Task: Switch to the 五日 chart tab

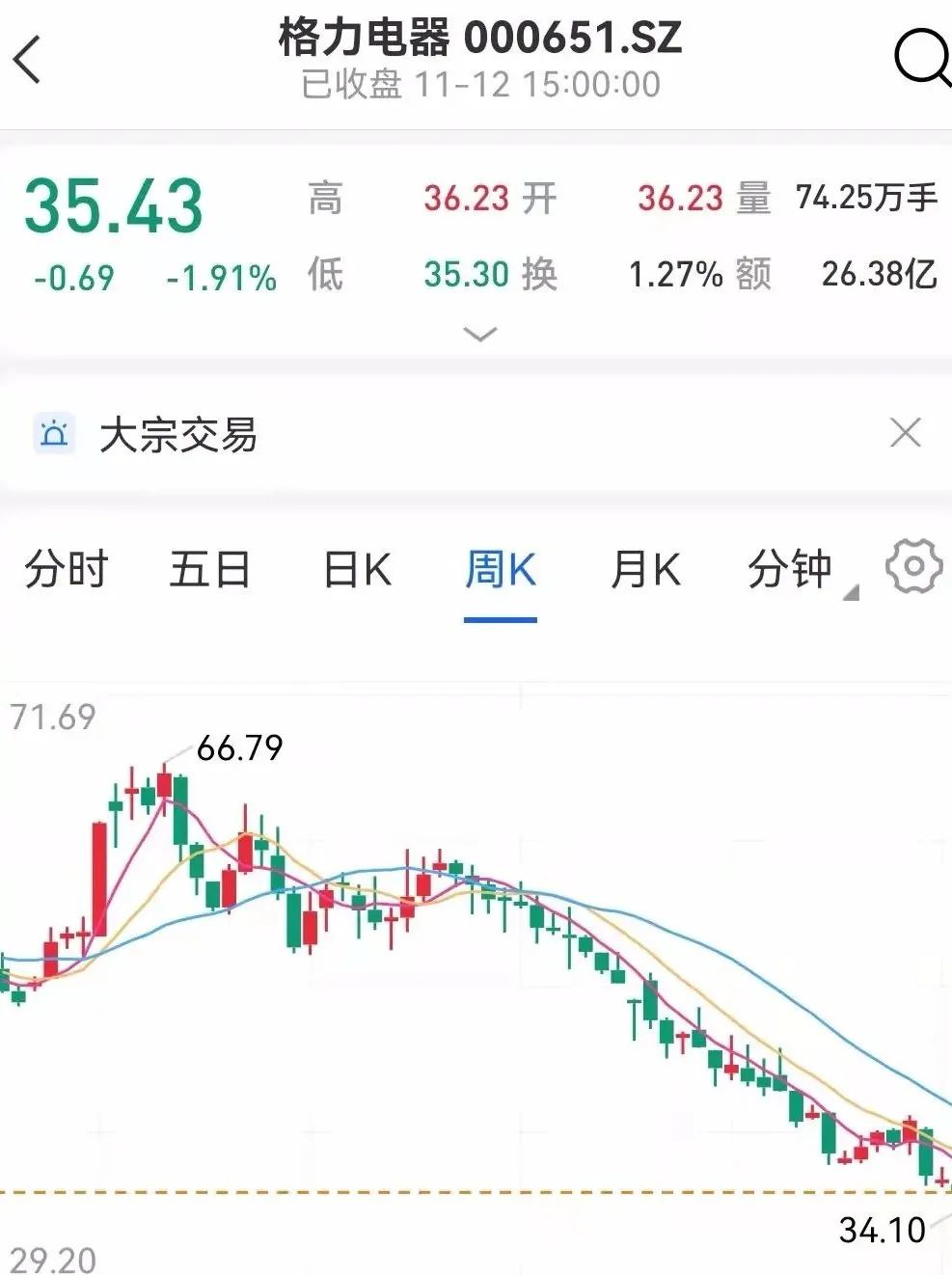Action: [x=210, y=569]
